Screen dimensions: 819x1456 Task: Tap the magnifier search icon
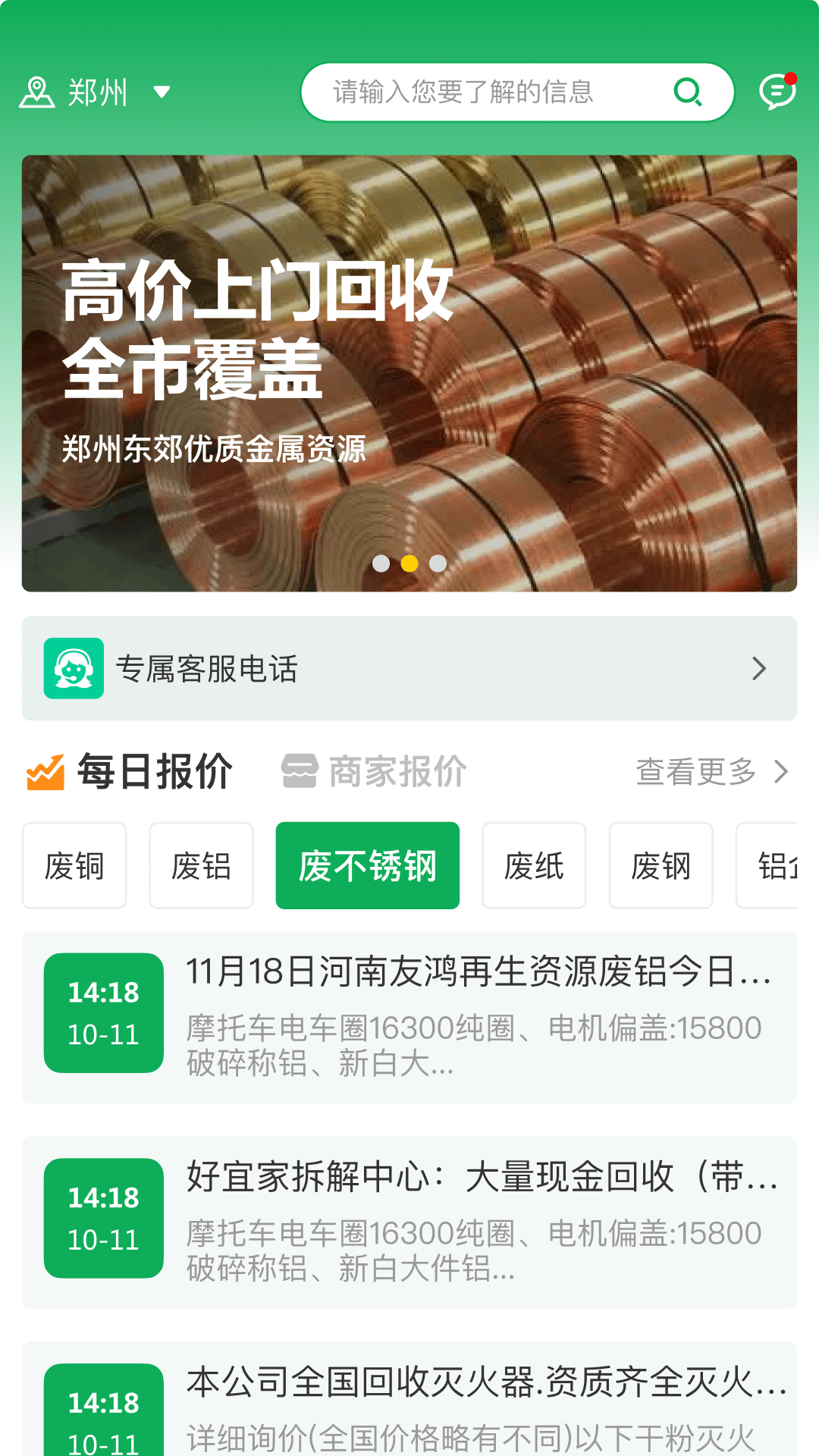(688, 93)
